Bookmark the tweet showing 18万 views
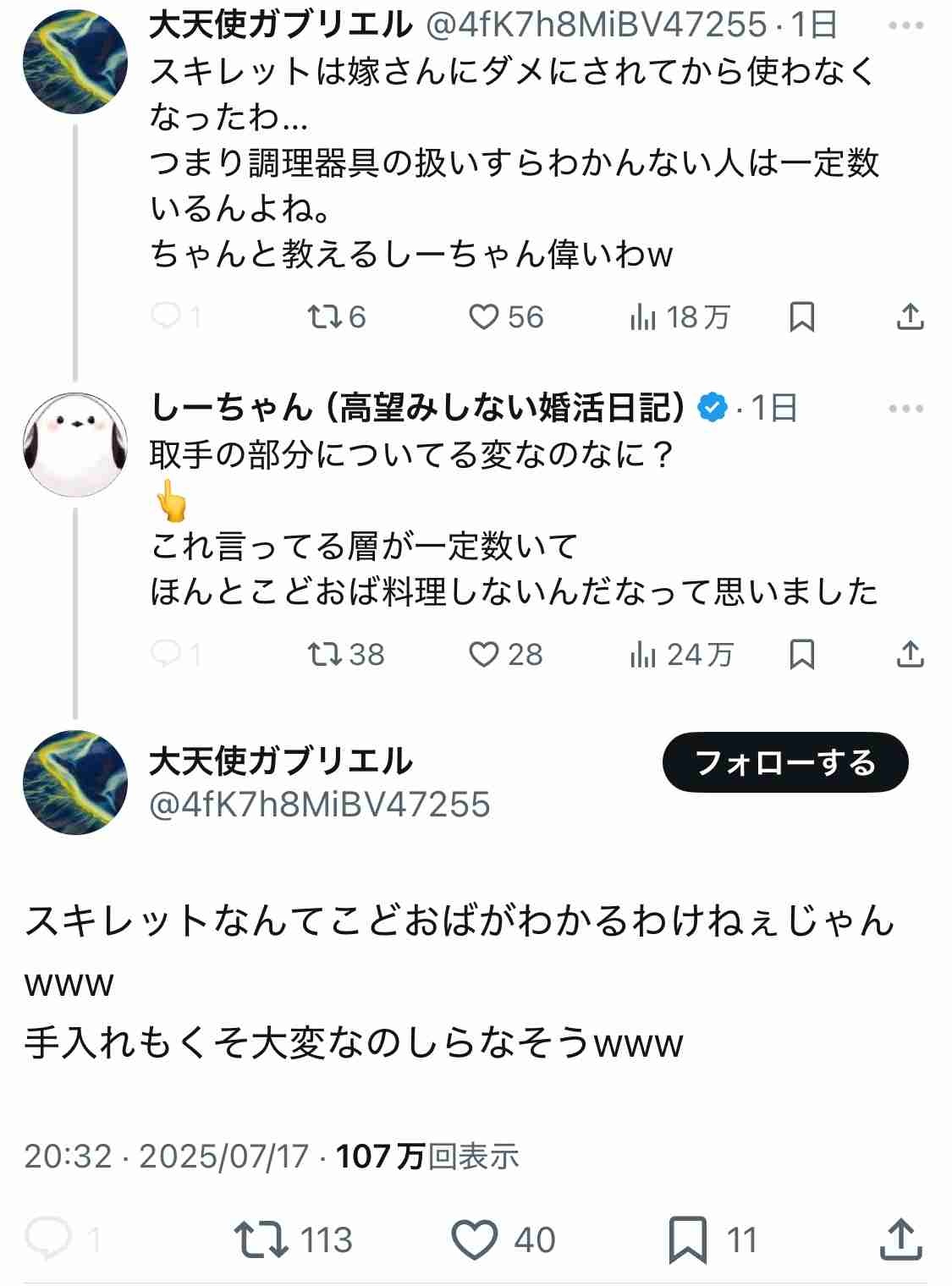The image size is (952, 1286). [801, 317]
